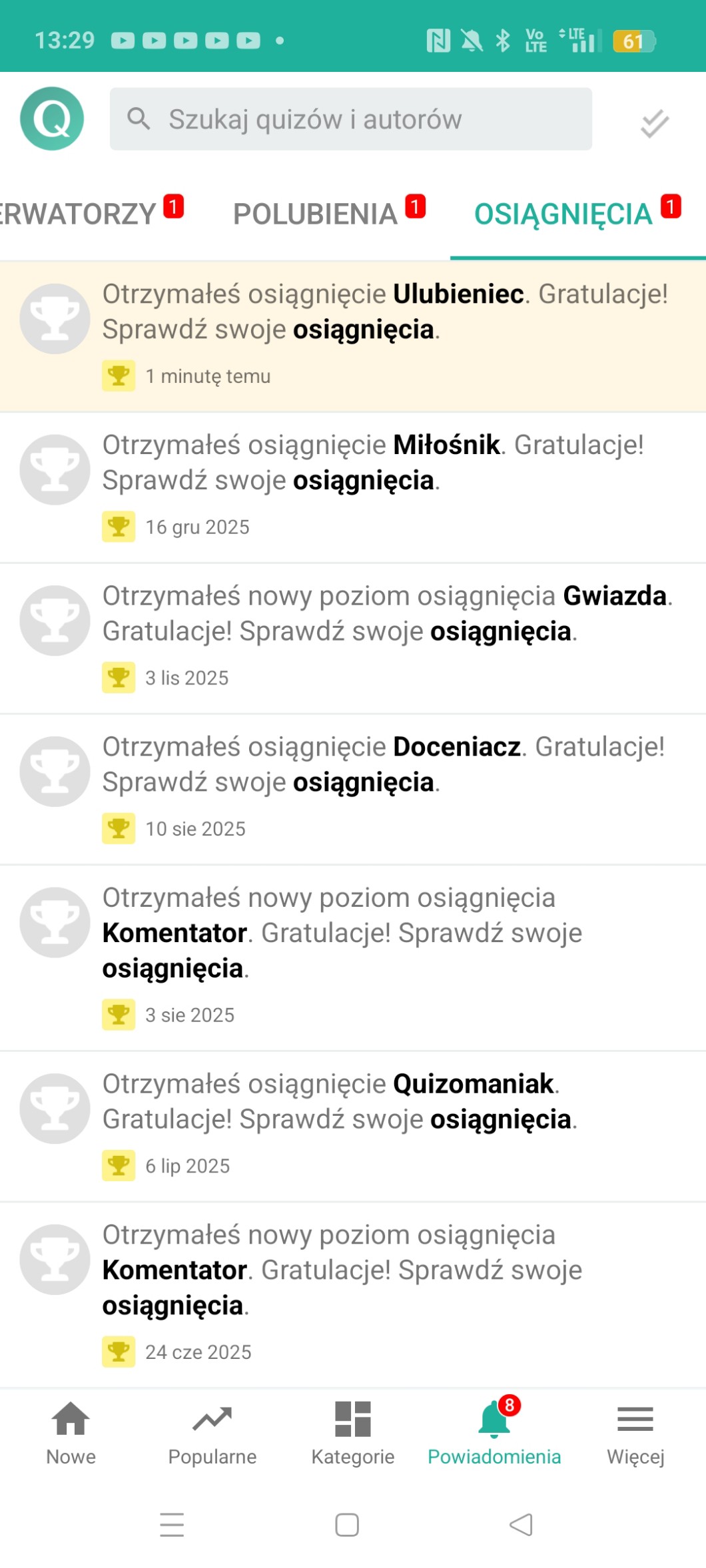Open Komentator notification from 24 cze 2025

point(385,1294)
